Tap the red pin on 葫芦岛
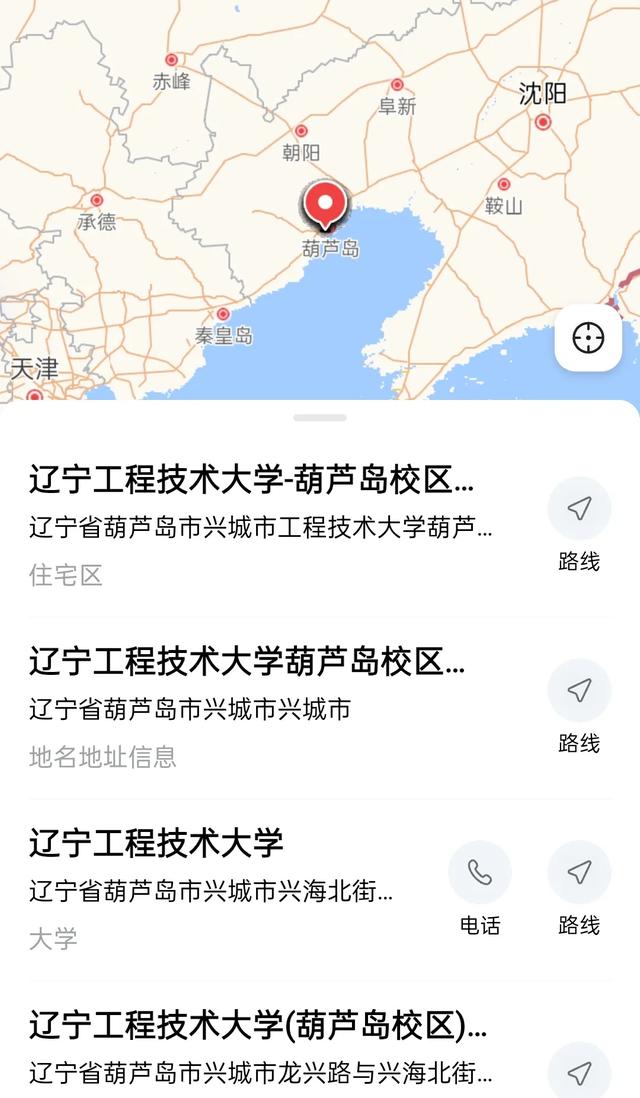 click(x=325, y=205)
